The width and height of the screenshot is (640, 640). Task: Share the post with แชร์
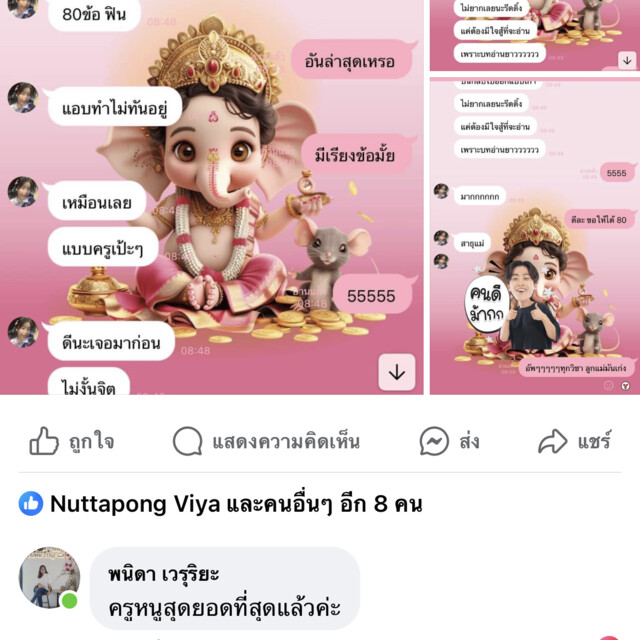coord(574,441)
